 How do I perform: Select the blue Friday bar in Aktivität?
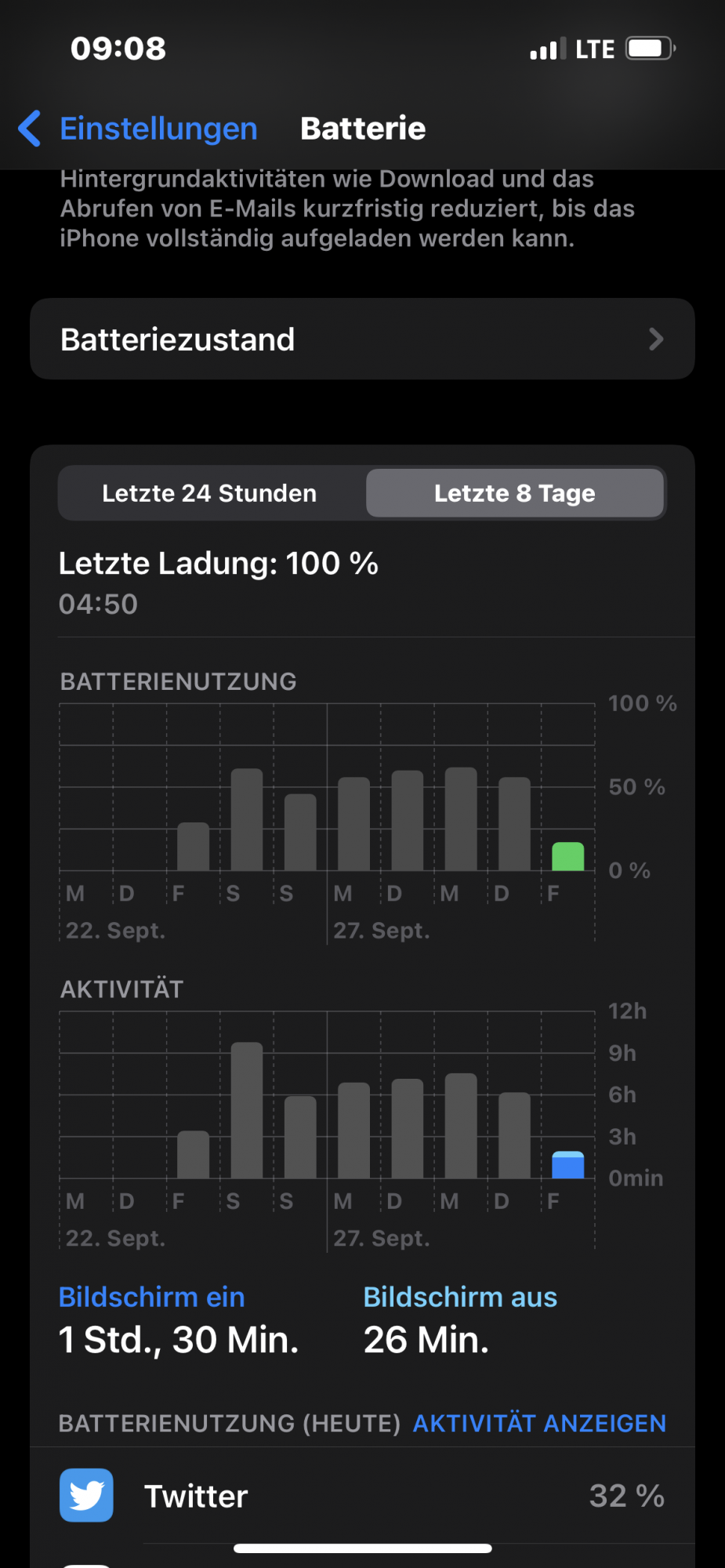568,1165
